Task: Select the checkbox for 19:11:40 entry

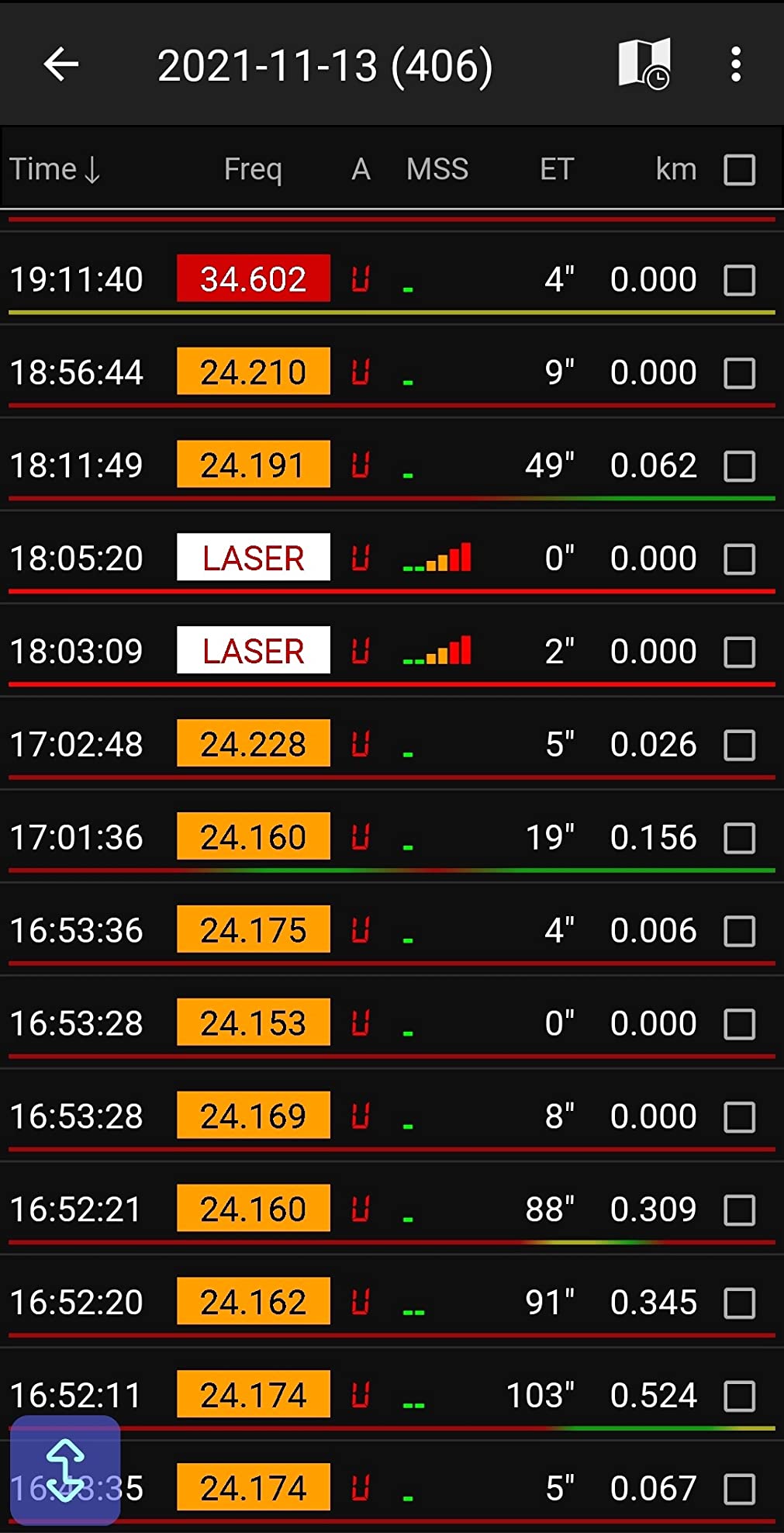Action: coord(739,280)
